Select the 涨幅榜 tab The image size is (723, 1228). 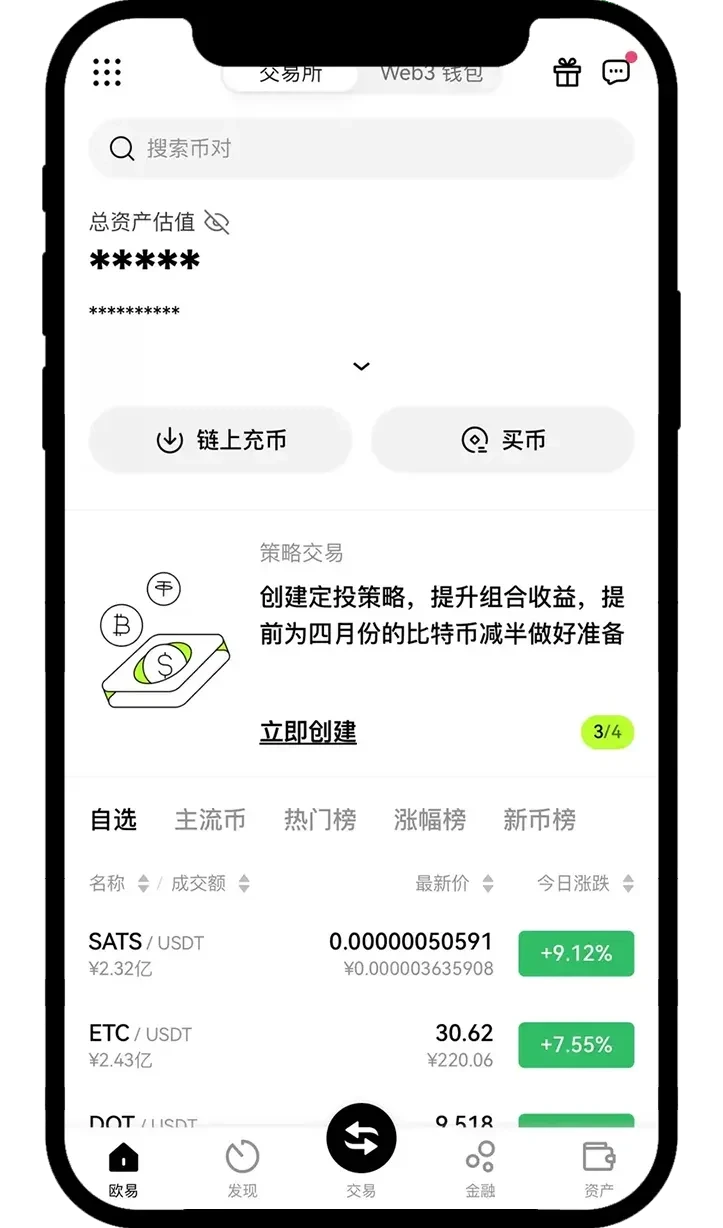430,820
